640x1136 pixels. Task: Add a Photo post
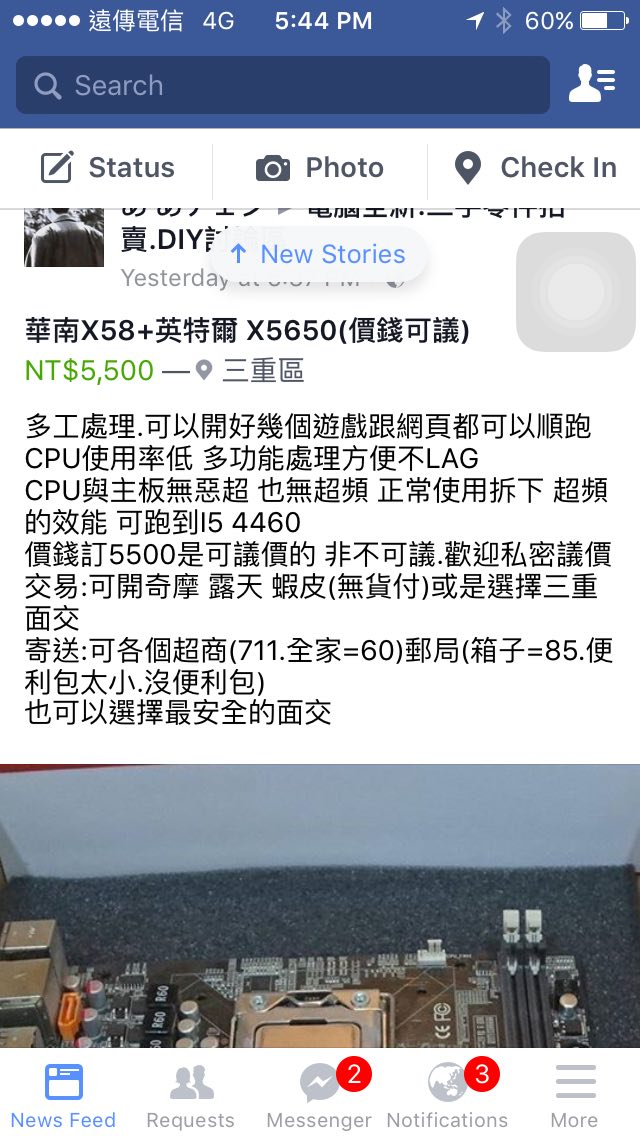(x=320, y=168)
